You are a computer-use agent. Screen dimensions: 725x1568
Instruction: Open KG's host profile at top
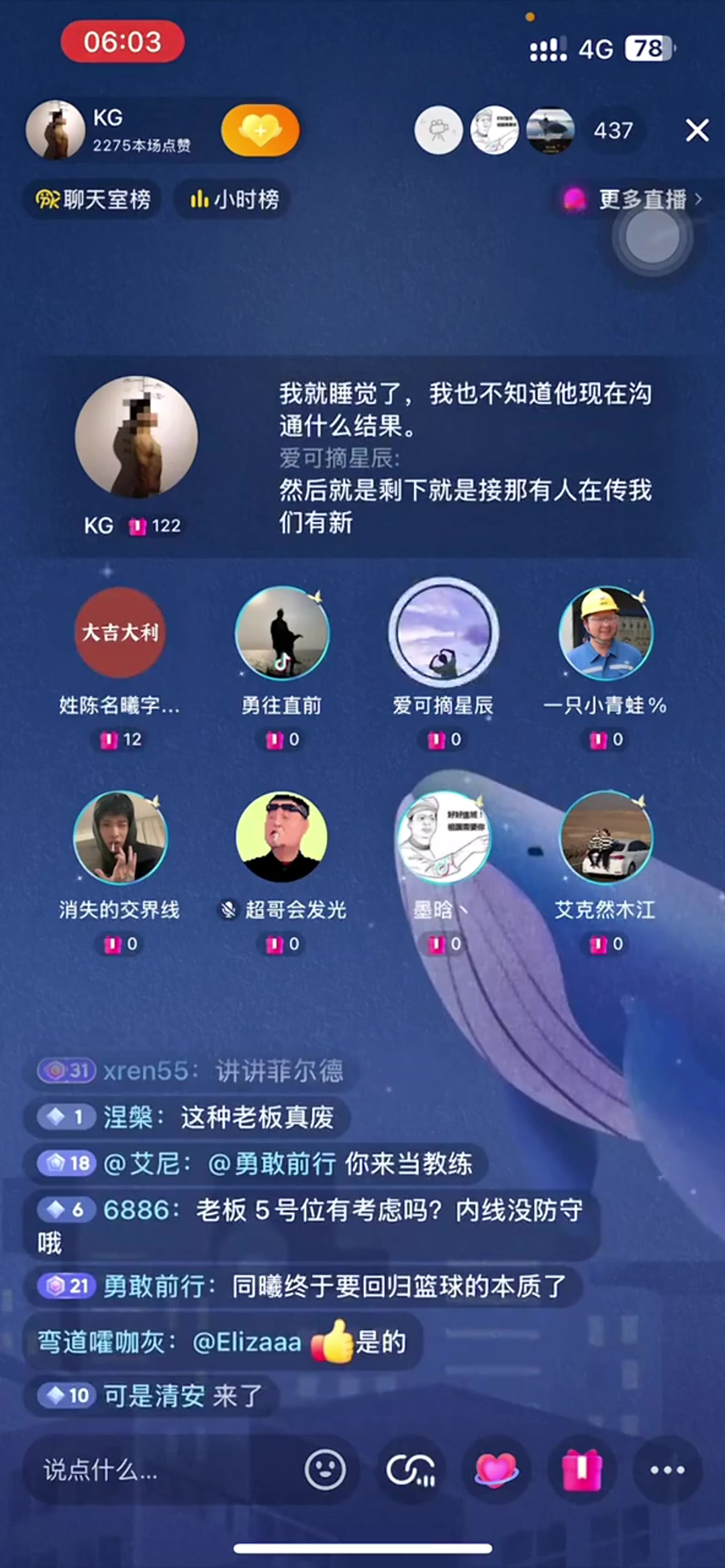click(56, 130)
